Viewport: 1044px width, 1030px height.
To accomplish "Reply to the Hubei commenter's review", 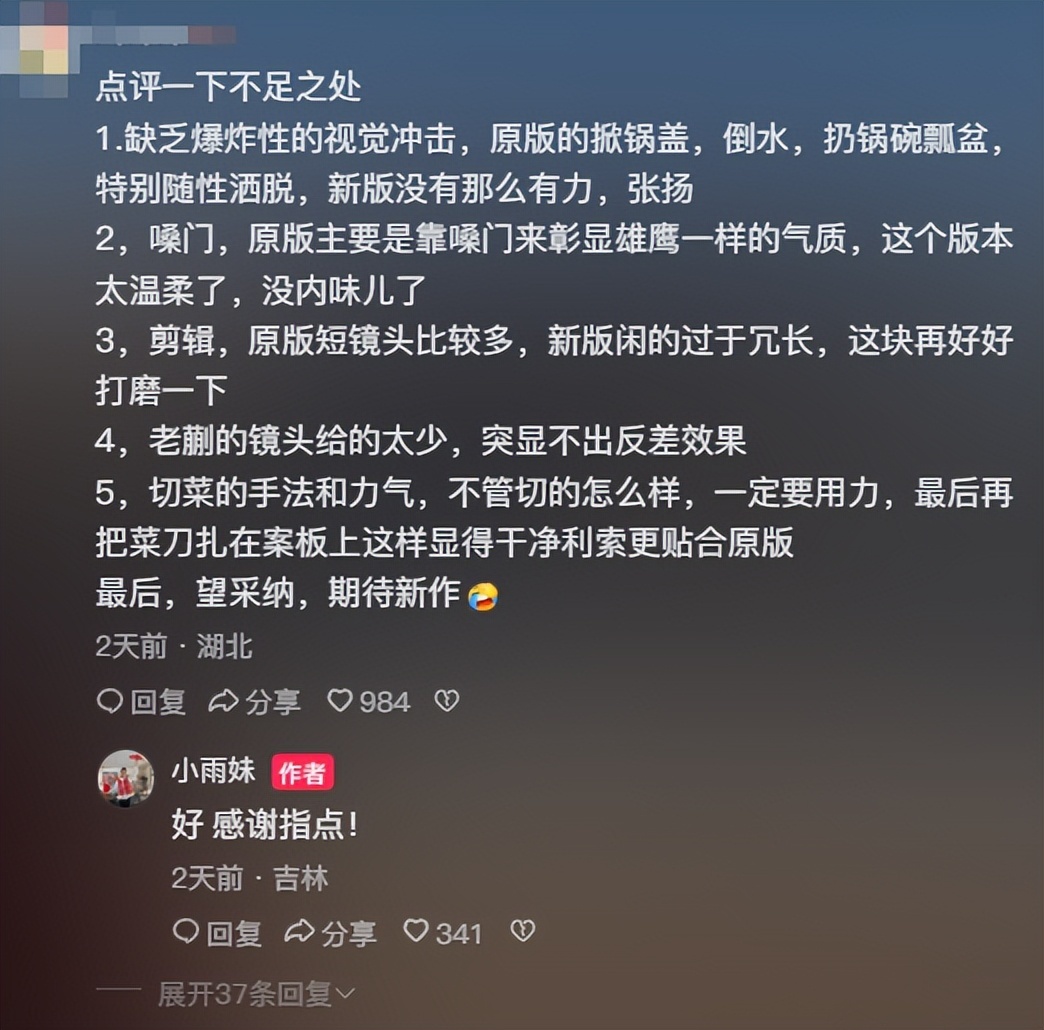I will 141,702.
